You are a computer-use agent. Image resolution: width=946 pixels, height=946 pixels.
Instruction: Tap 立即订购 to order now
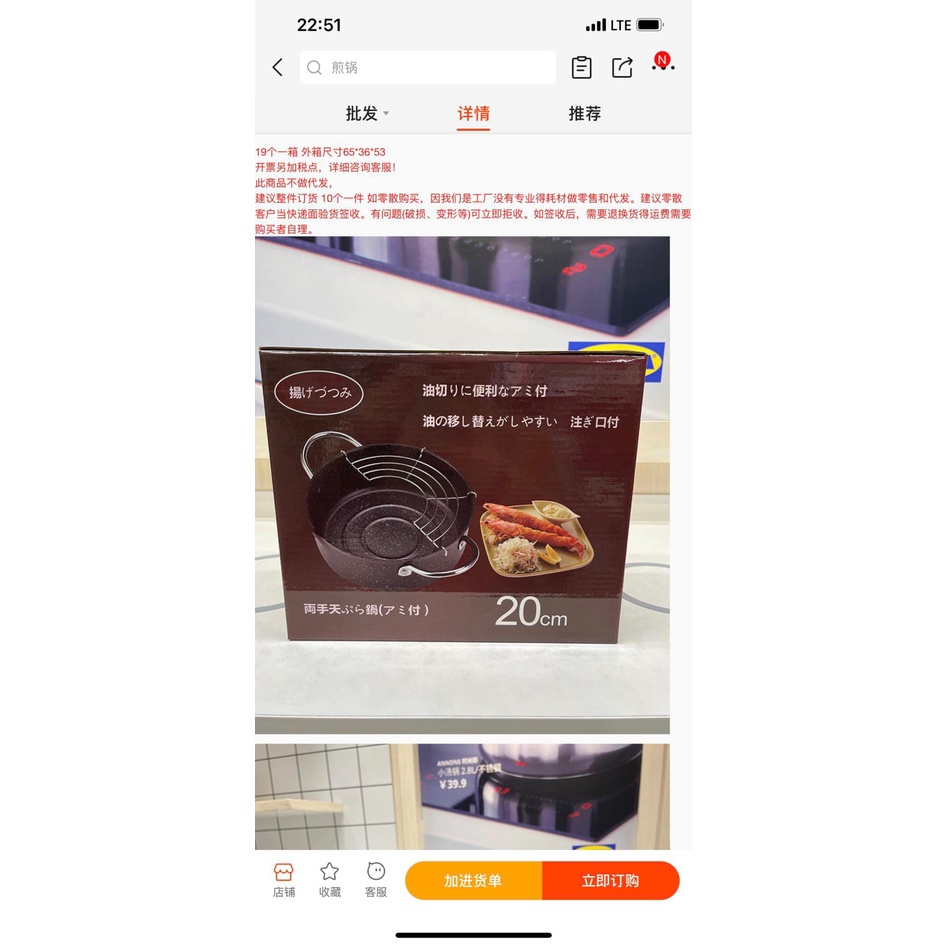pyautogui.click(x=610, y=881)
